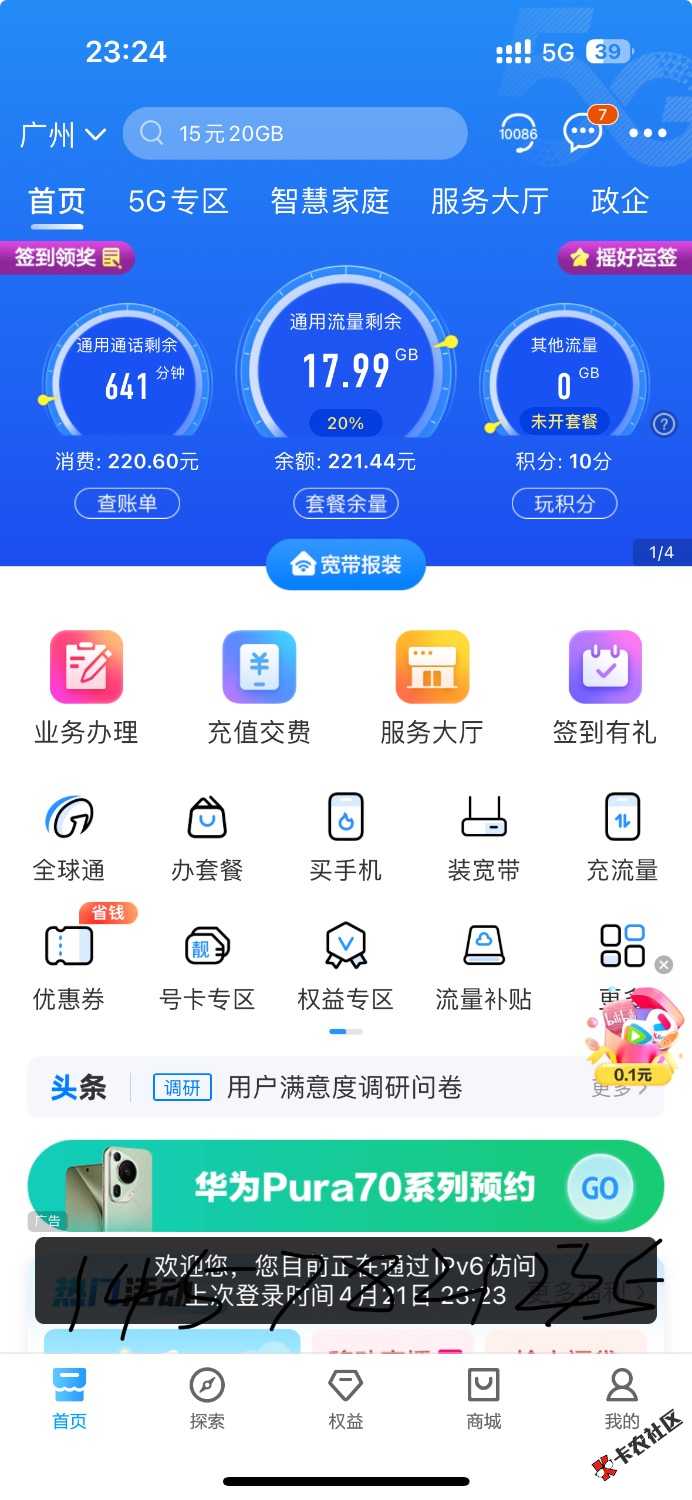
Task: Open 宽带报装 broadband installation
Action: (x=345, y=565)
